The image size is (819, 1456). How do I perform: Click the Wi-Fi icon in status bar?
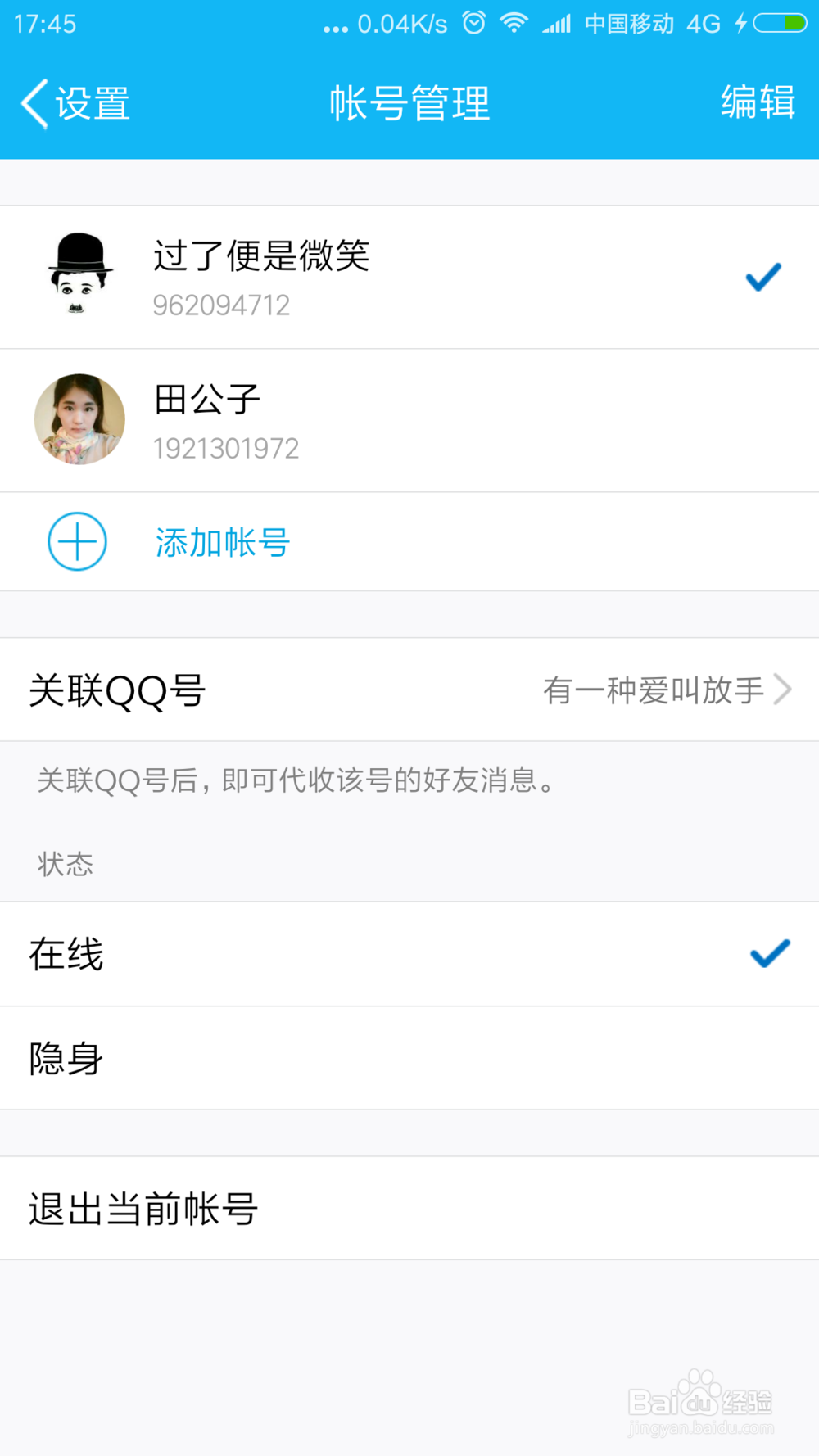(x=515, y=23)
